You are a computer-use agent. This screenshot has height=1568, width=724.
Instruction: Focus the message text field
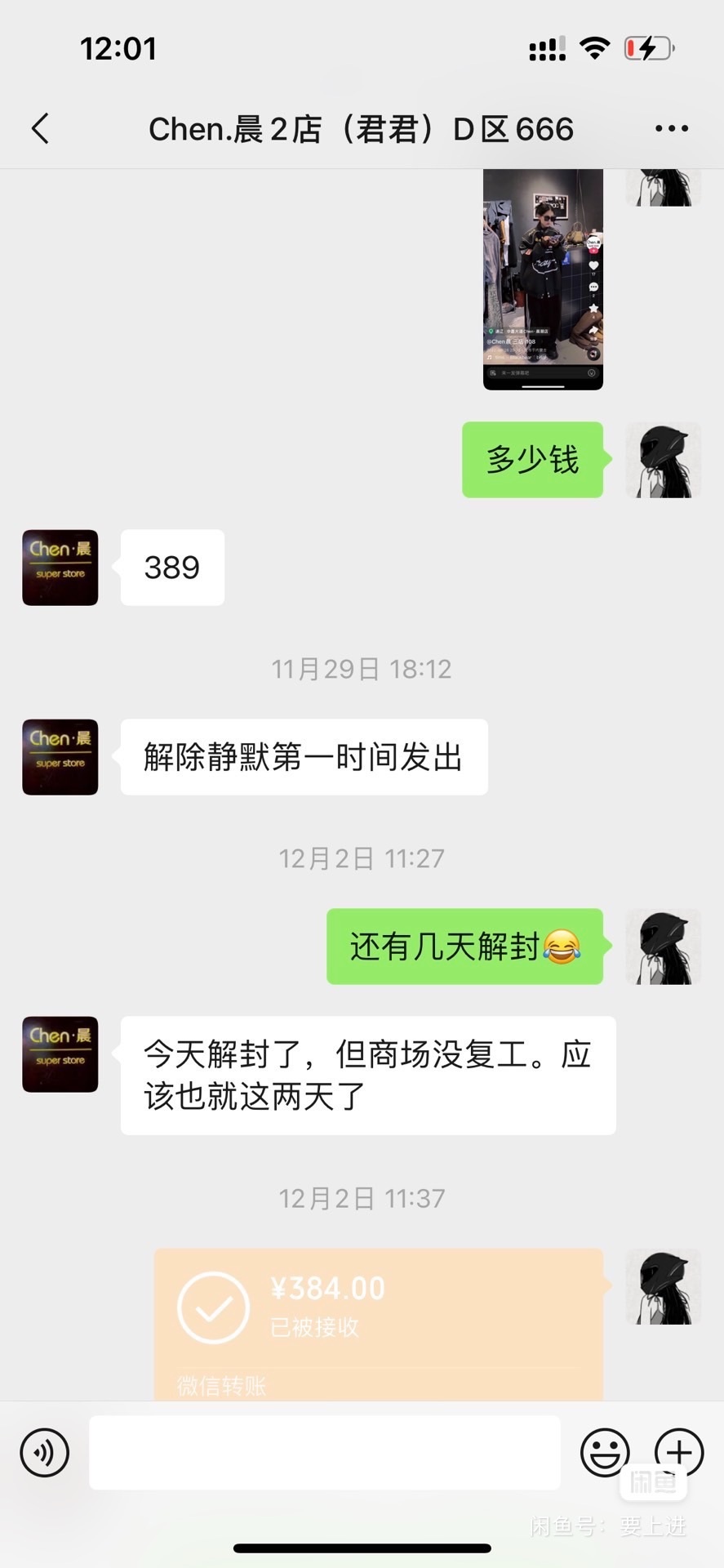tap(325, 1452)
